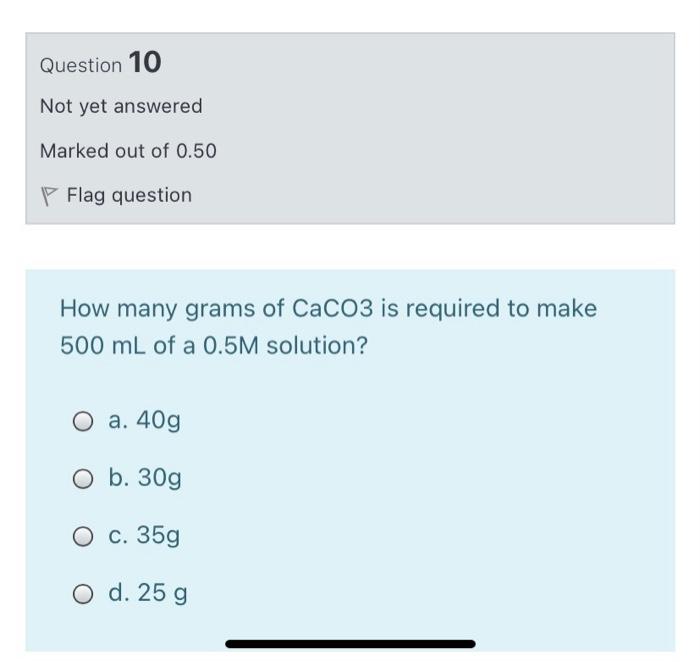Choose option b. 30g
Image resolution: width=700 pixels, height=662 pixels.
point(83,480)
